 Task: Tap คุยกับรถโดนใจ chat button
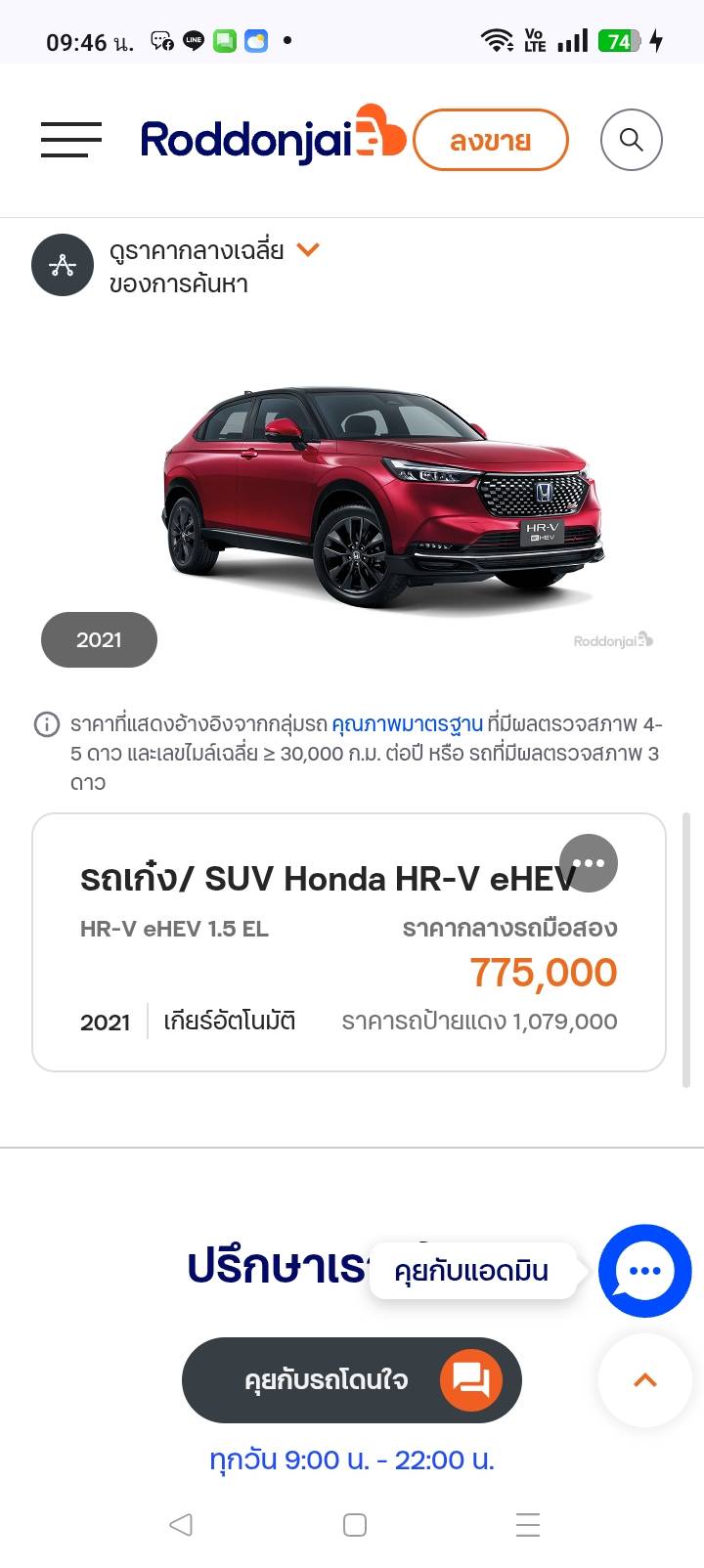click(351, 1379)
